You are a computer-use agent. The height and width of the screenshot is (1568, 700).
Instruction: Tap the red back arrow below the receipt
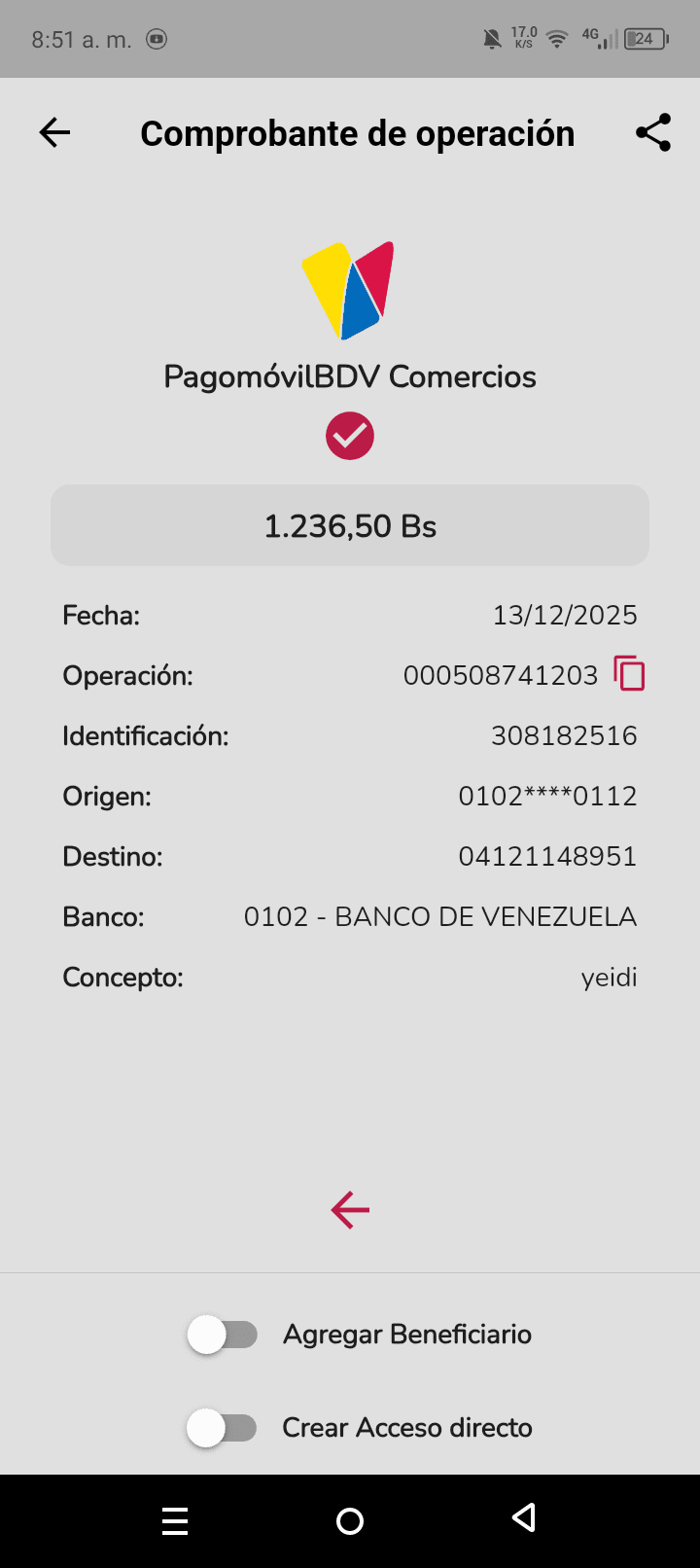click(x=350, y=1210)
